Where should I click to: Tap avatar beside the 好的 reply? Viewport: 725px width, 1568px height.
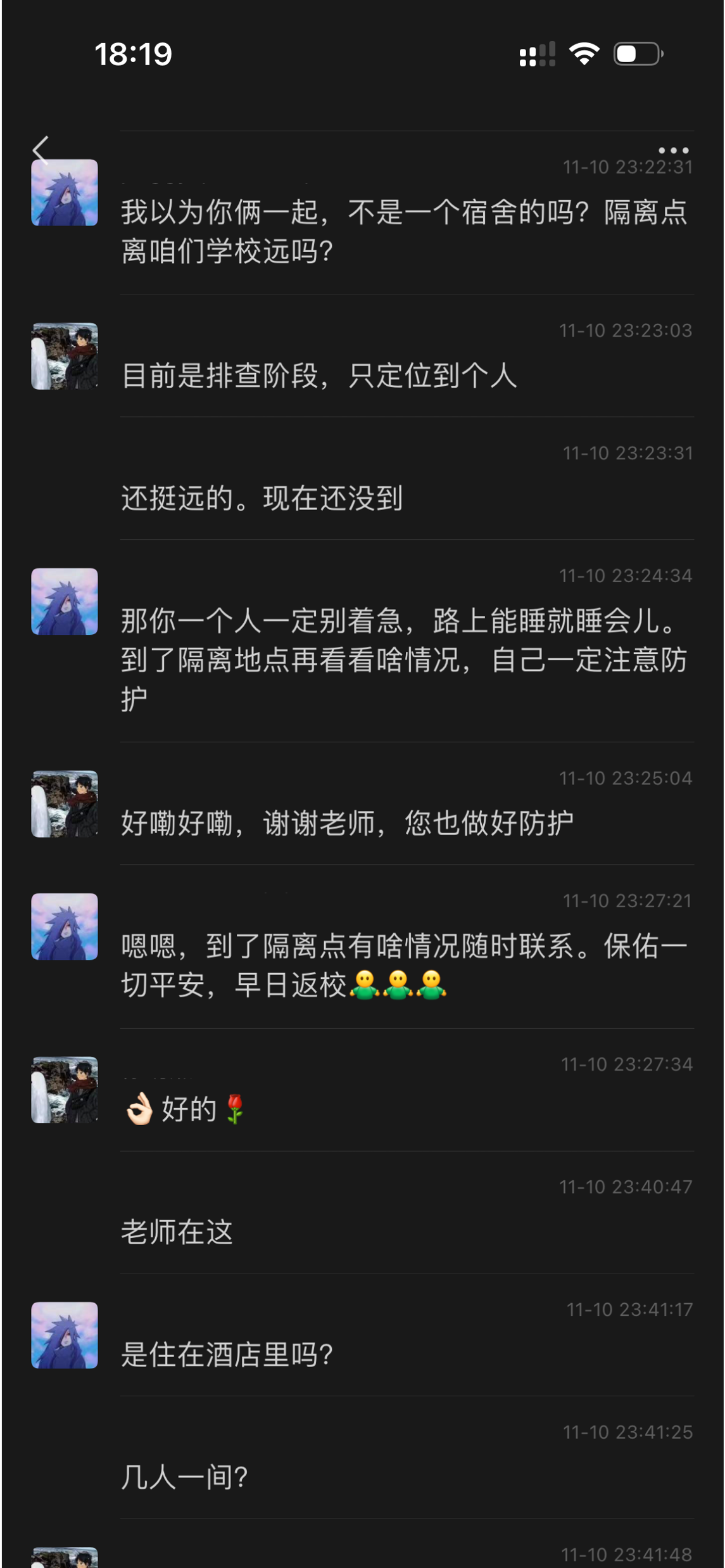[x=65, y=1090]
